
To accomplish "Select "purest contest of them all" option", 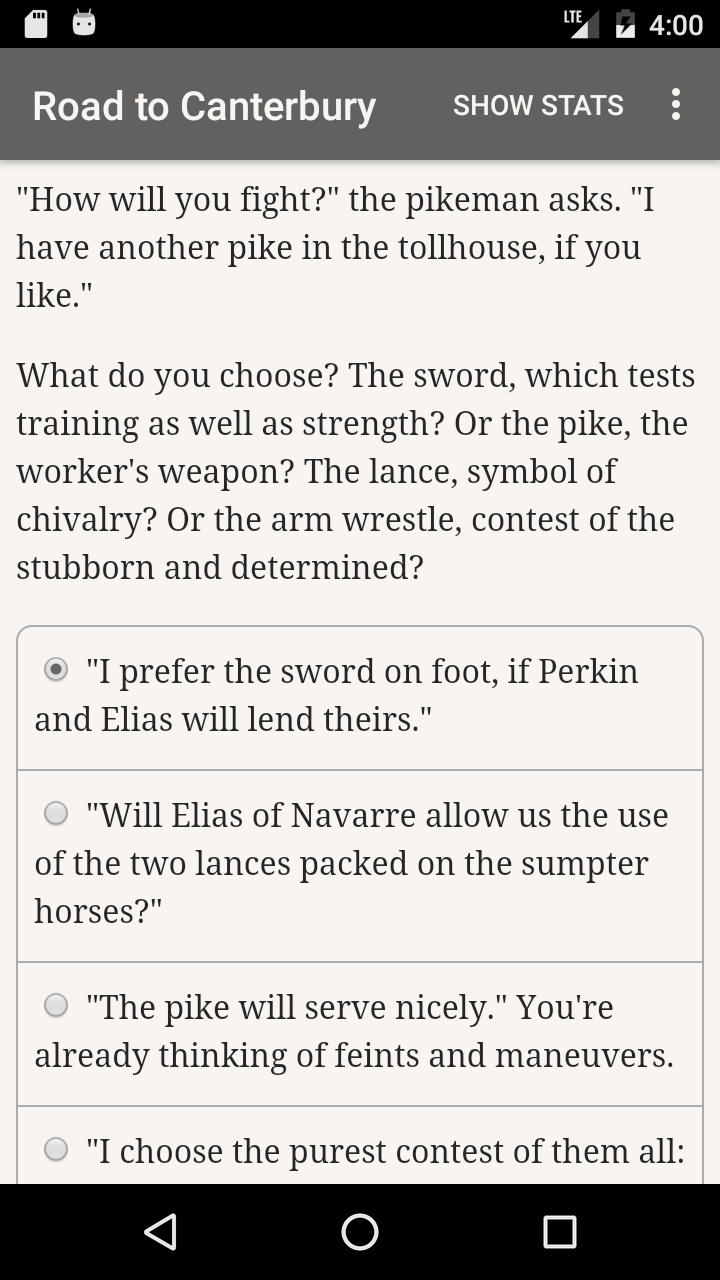I will tap(360, 1146).
